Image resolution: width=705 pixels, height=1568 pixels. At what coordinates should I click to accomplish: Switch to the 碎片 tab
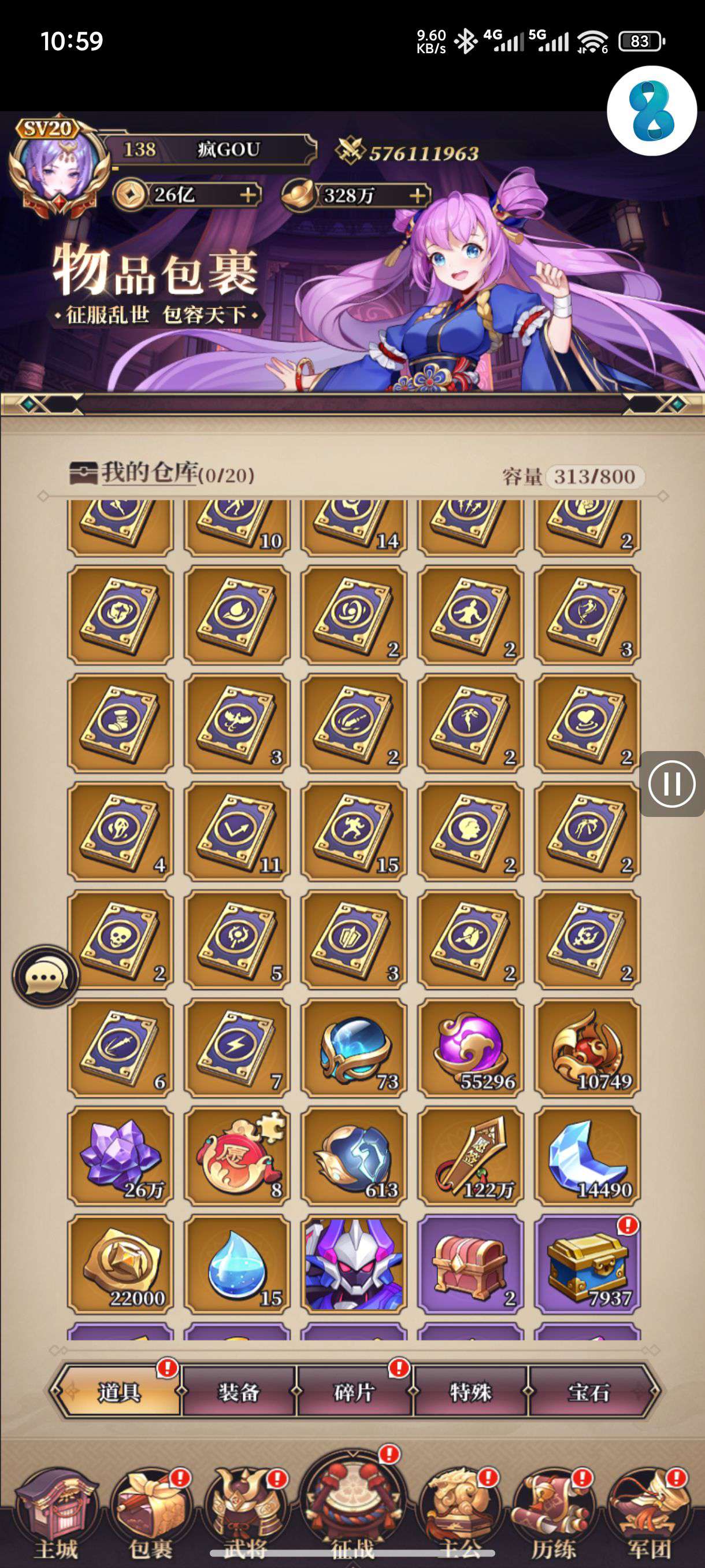(x=354, y=1392)
